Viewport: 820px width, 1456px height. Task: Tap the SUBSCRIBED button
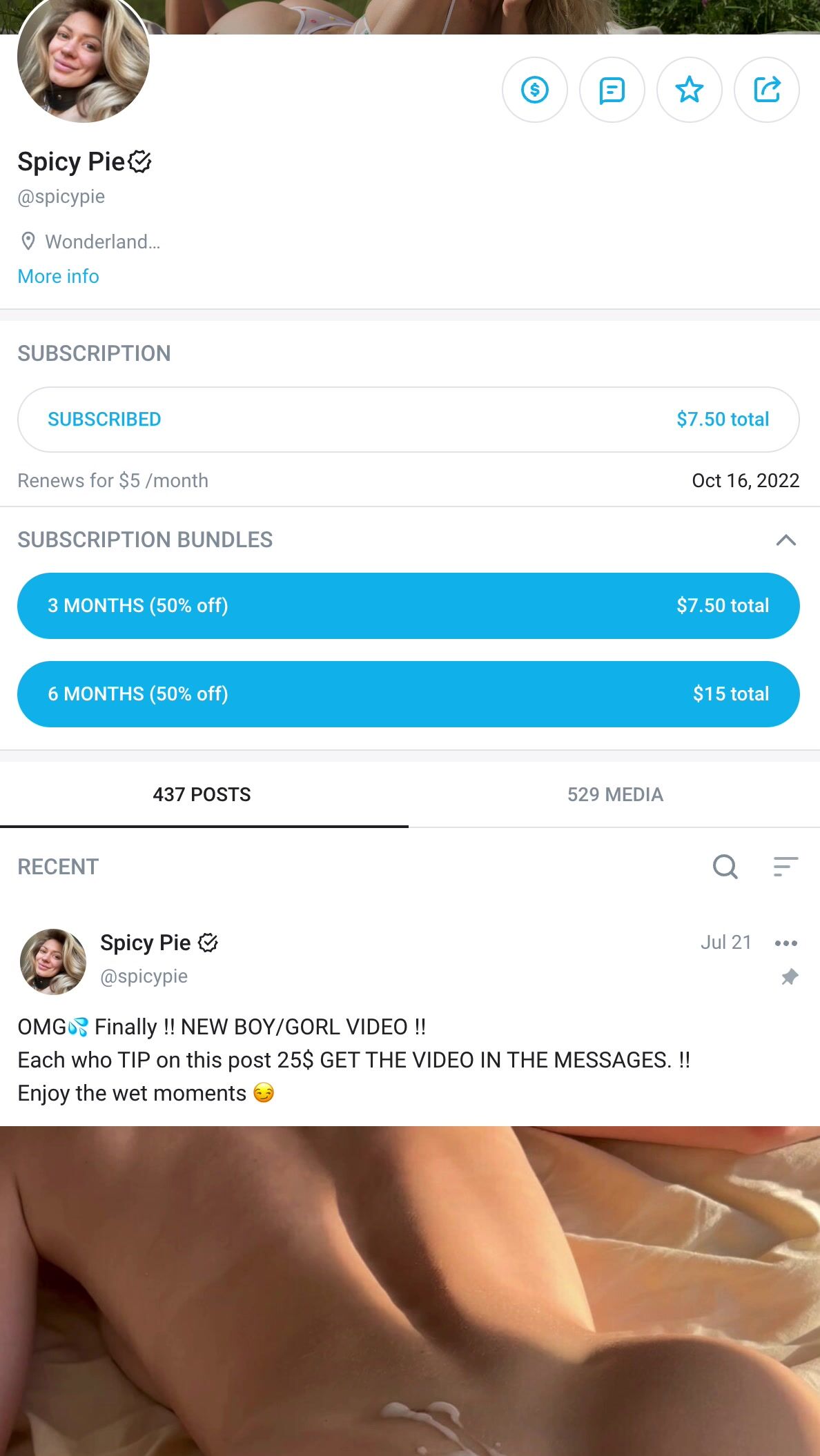[409, 420]
